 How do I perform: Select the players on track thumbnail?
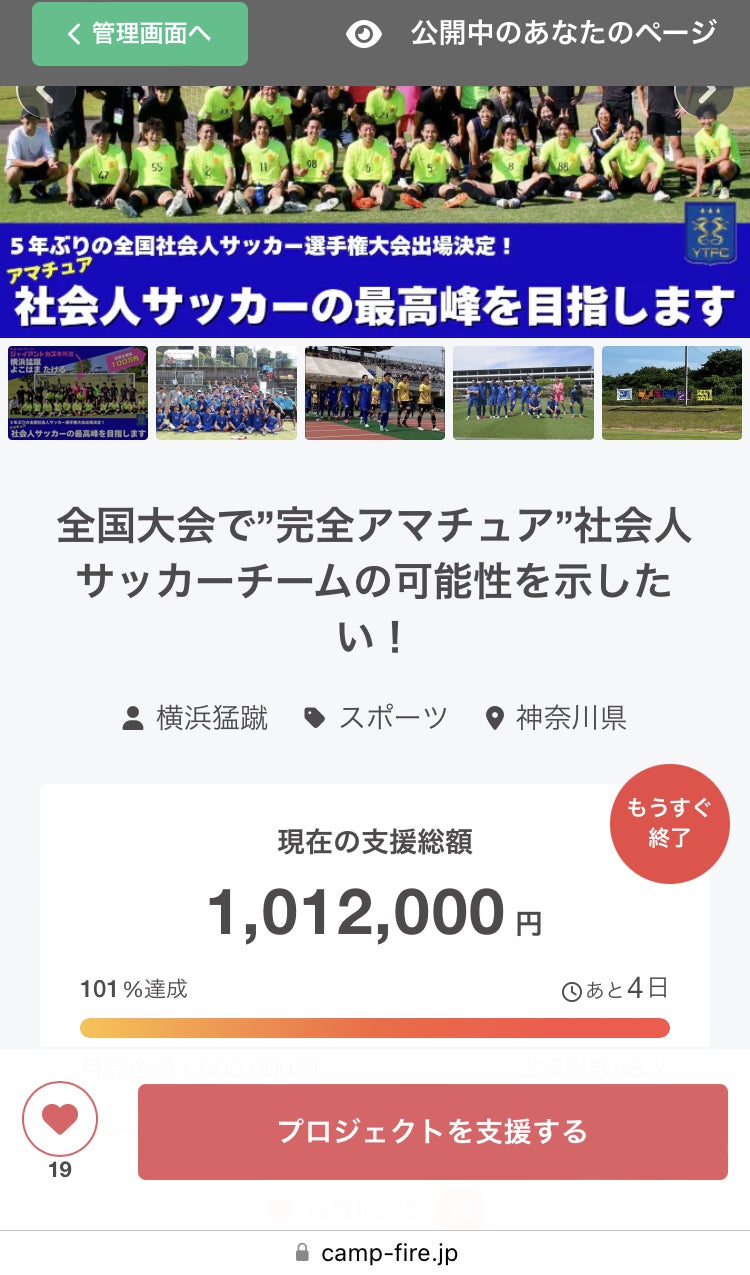[375, 393]
